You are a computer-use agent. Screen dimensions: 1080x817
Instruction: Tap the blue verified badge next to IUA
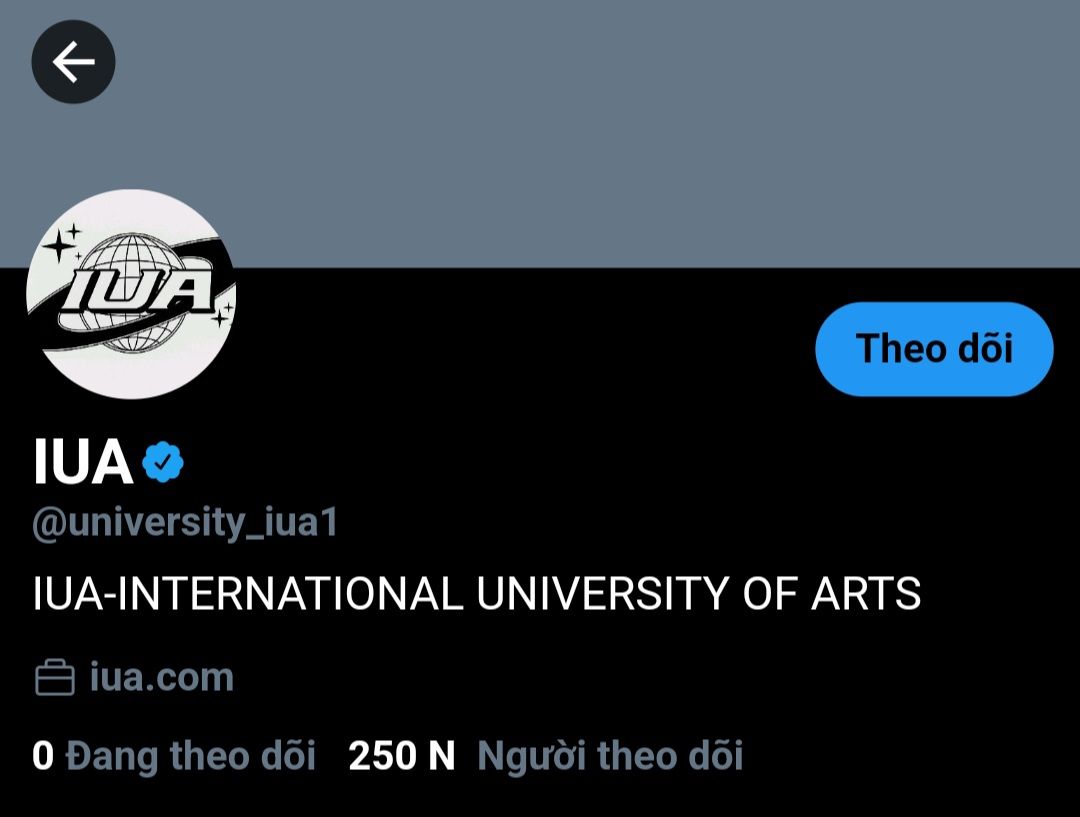point(163,462)
